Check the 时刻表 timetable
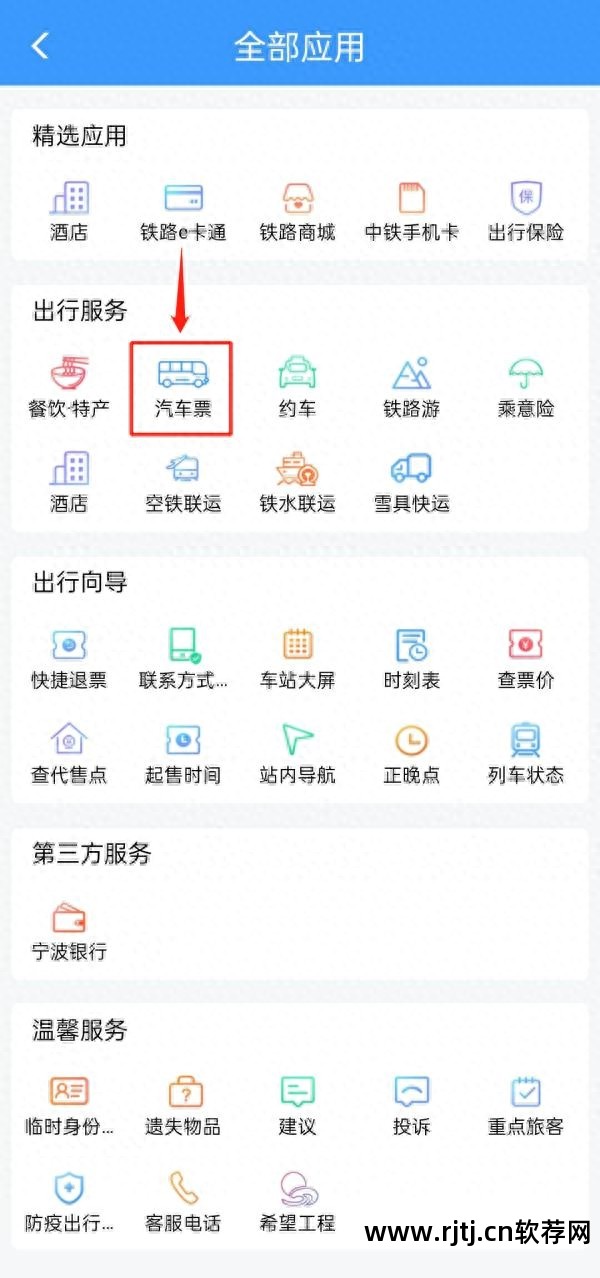 tap(411, 658)
